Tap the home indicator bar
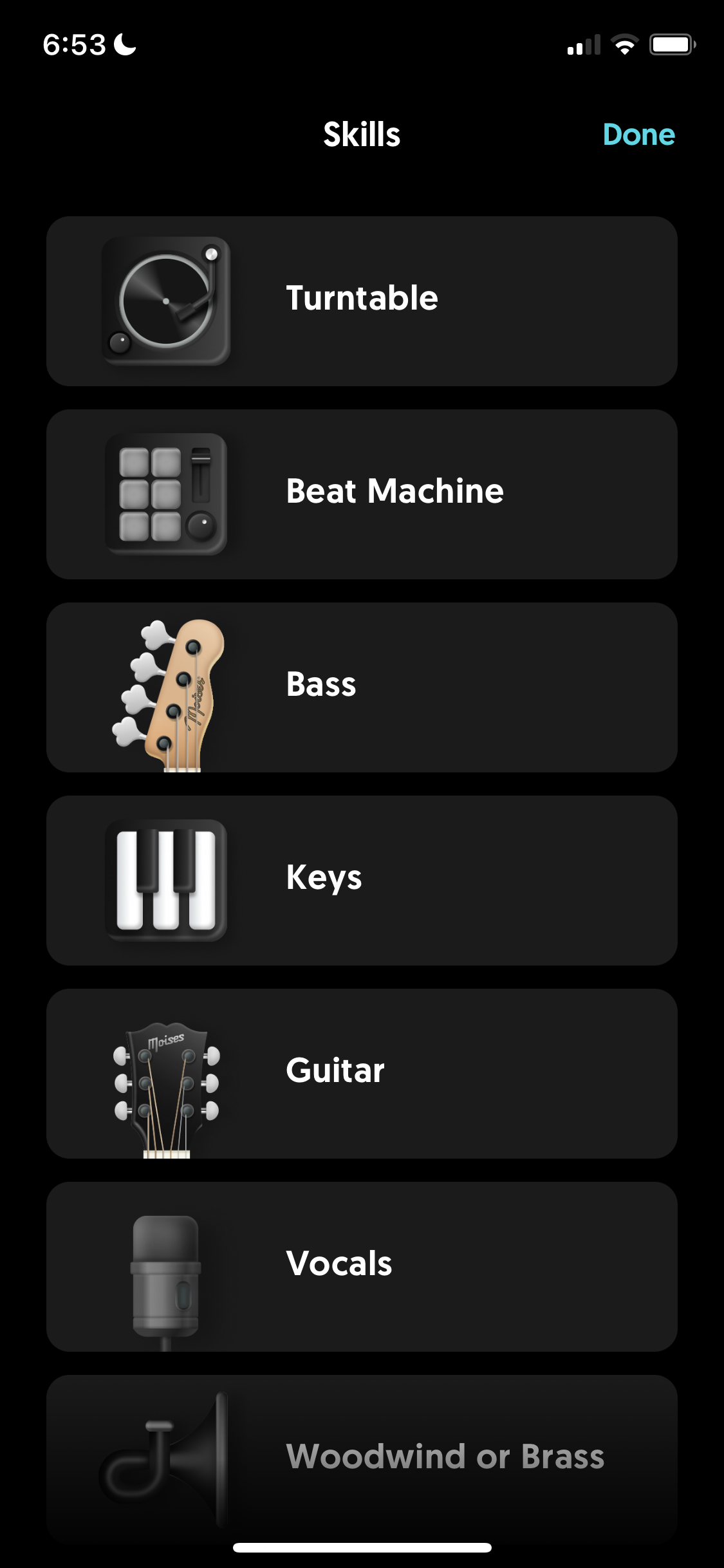Image resolution: width=724 pixels, height=1568 pixels. coord(362,1547)
